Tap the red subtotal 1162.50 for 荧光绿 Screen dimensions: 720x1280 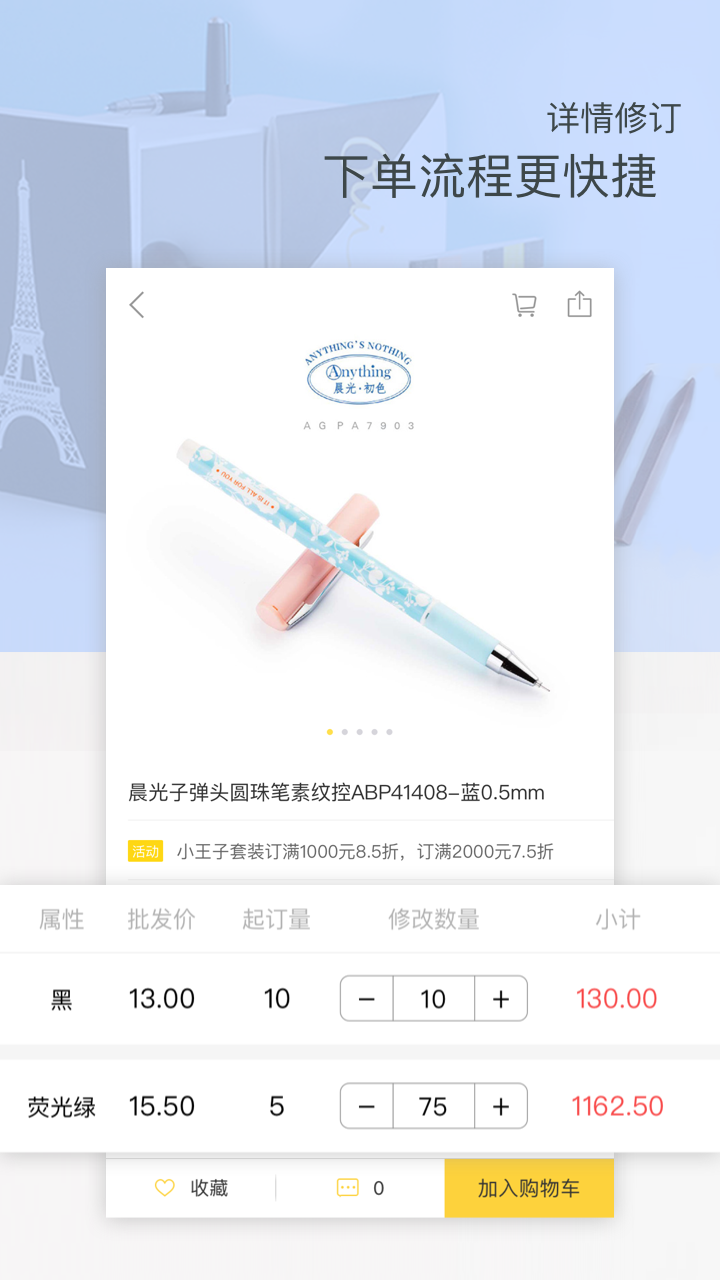(x=618, y=1106)
